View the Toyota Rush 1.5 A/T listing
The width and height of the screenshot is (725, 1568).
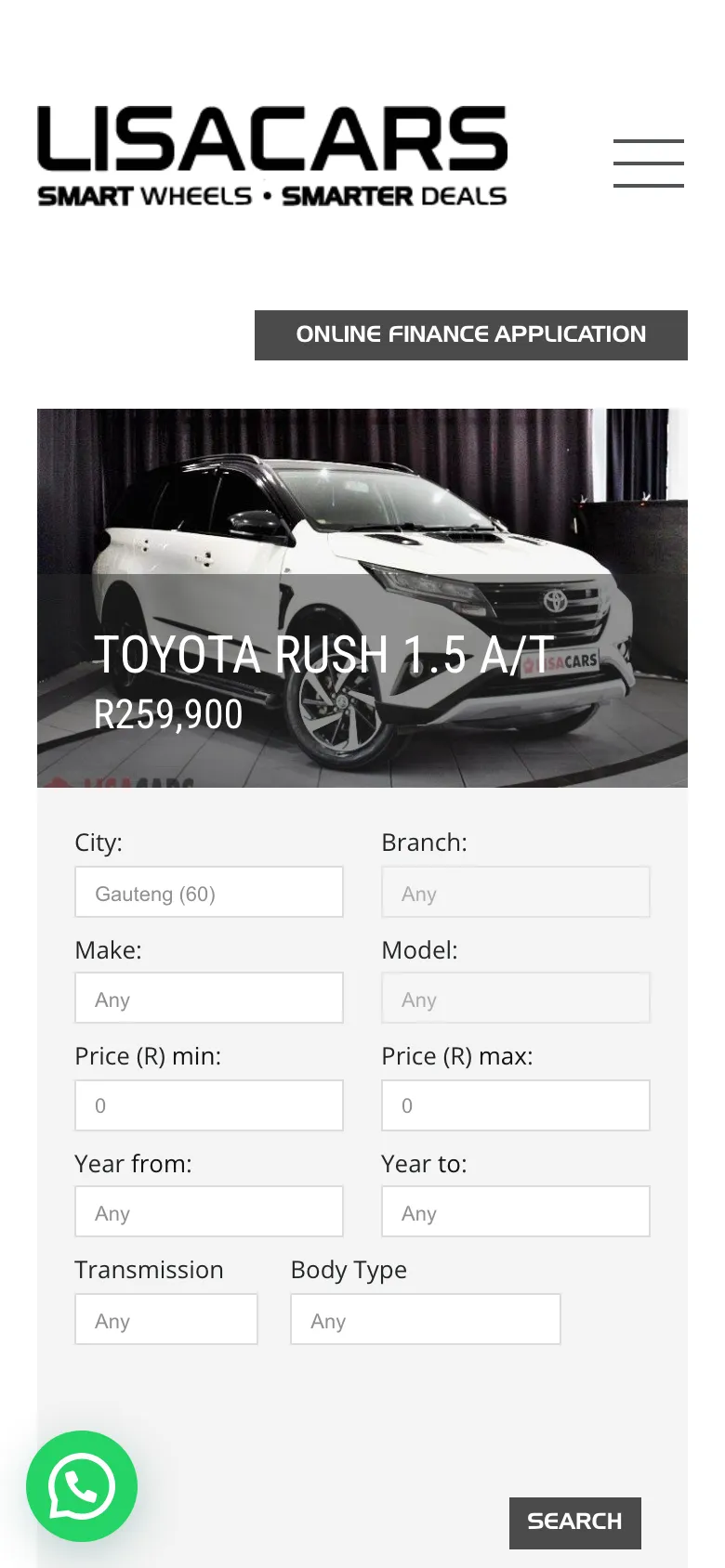coord(324,654)
